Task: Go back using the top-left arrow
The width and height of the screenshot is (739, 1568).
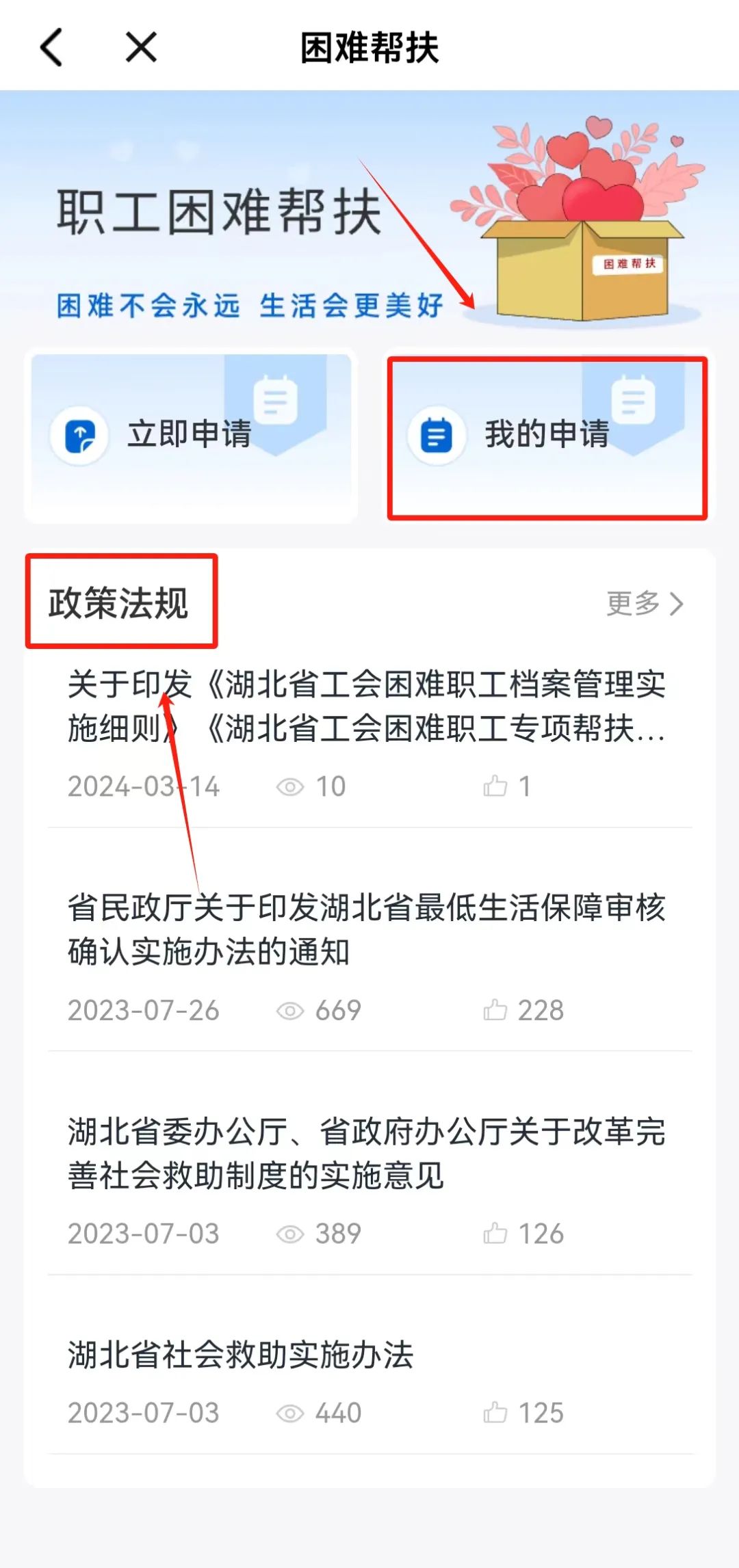Action: click(x=52, y=47)
